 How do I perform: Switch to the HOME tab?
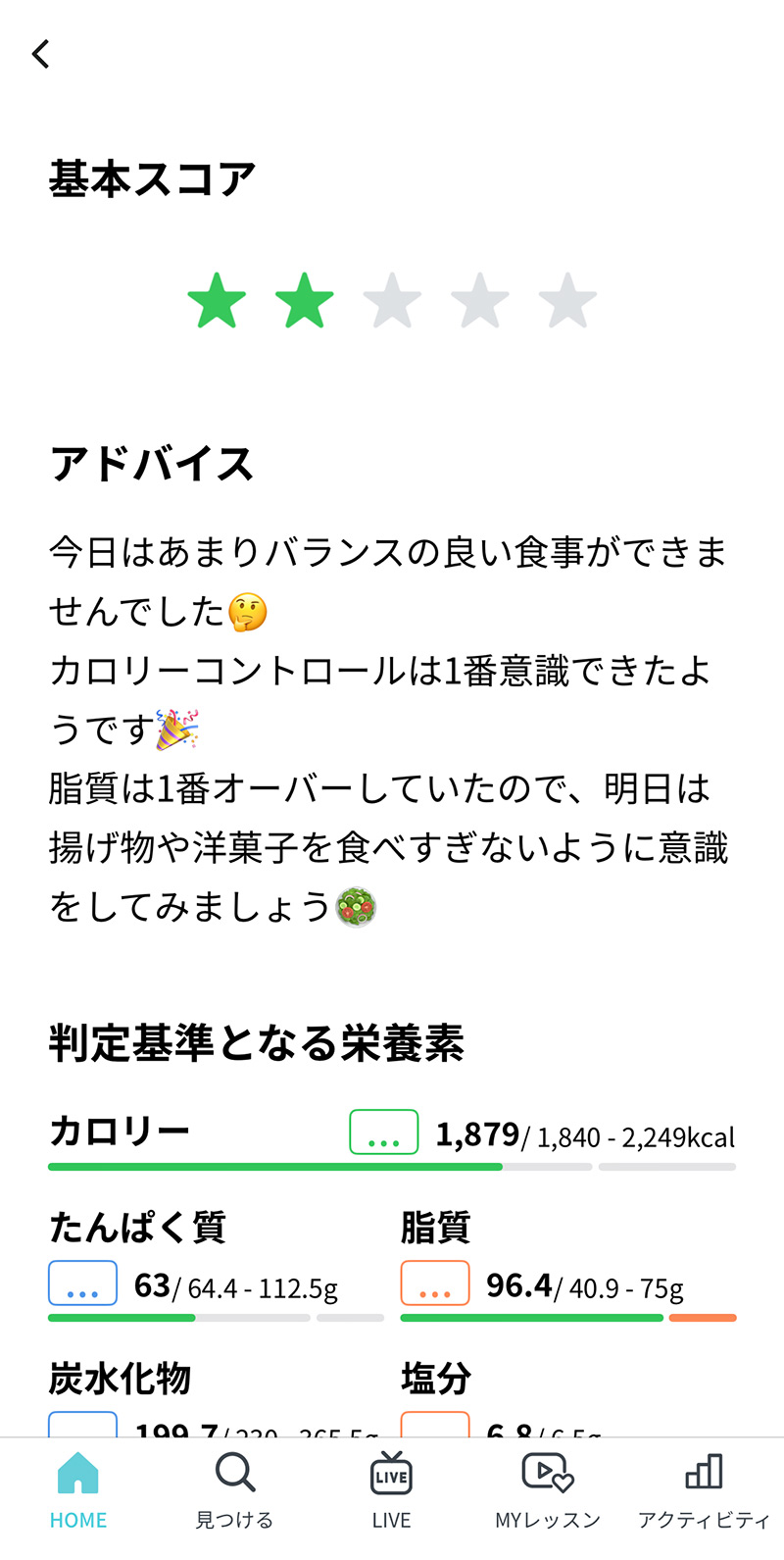(78, 1490)
